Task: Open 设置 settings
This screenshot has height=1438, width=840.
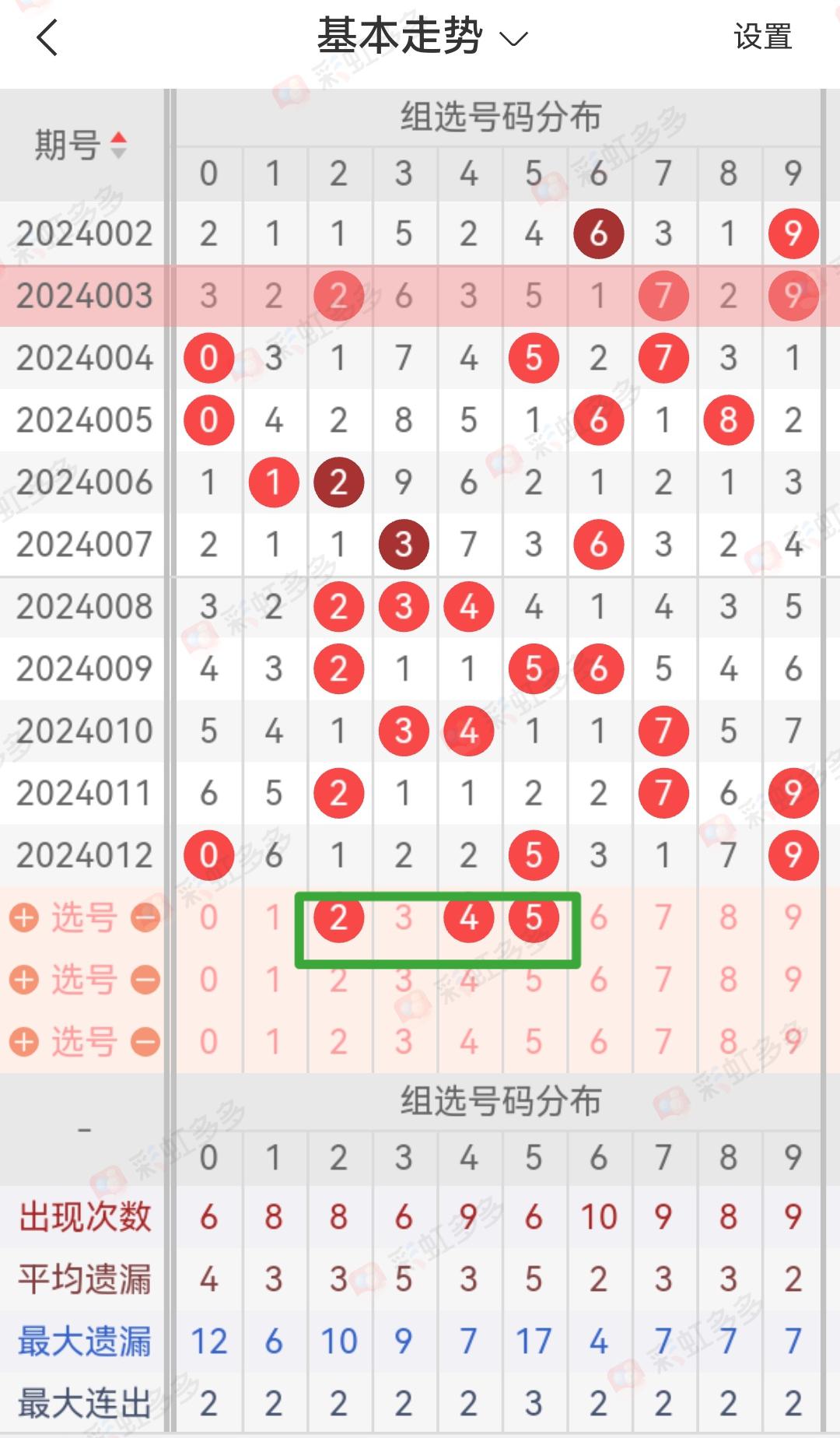Action: click(x=762, y=37)
